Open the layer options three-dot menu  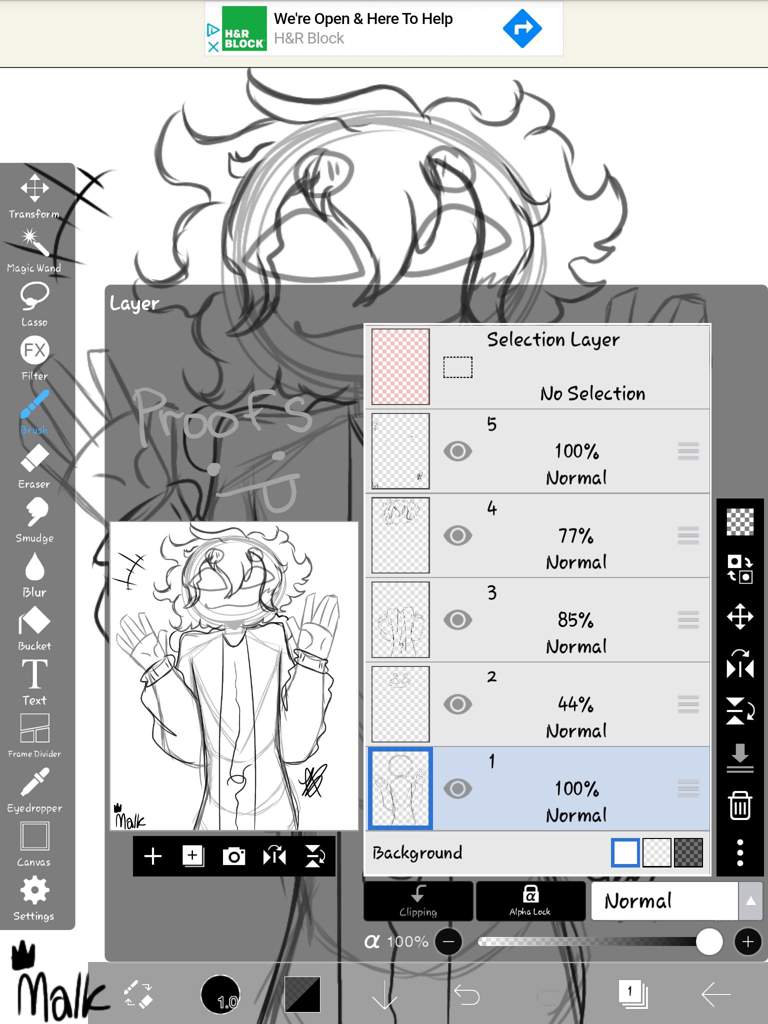(739, 852)
